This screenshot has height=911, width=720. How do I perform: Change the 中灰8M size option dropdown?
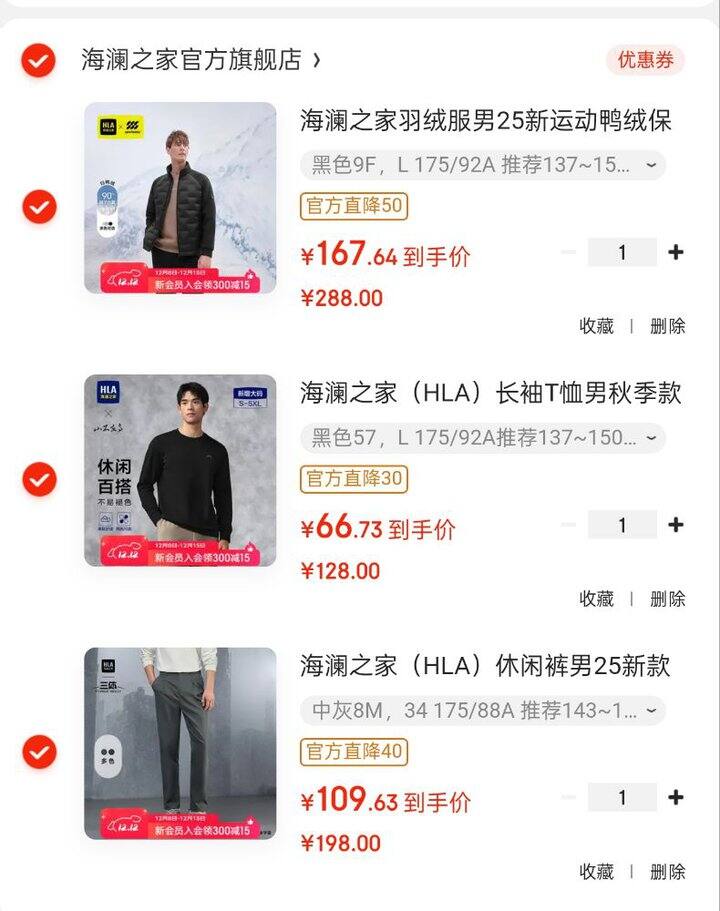483,710
